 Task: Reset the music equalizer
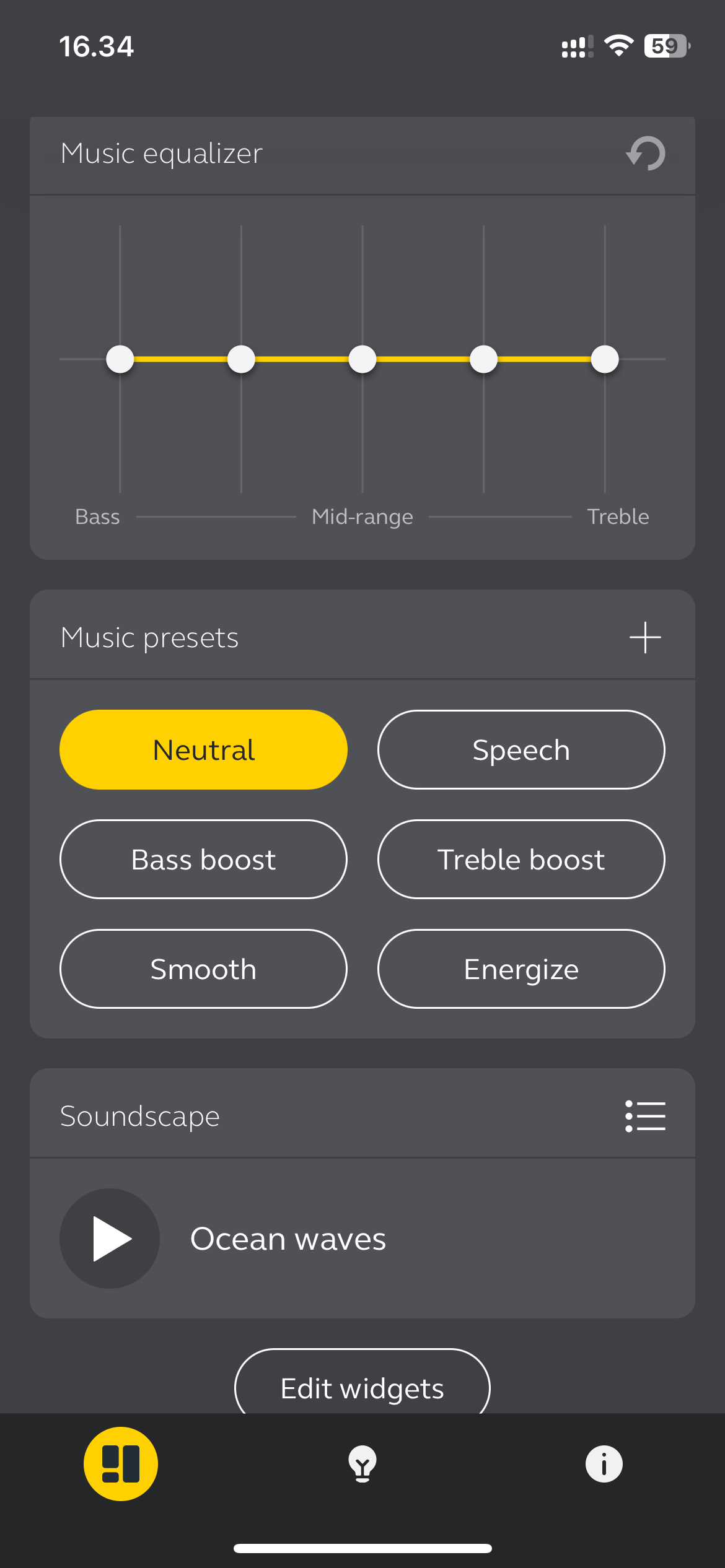(646, 153)
